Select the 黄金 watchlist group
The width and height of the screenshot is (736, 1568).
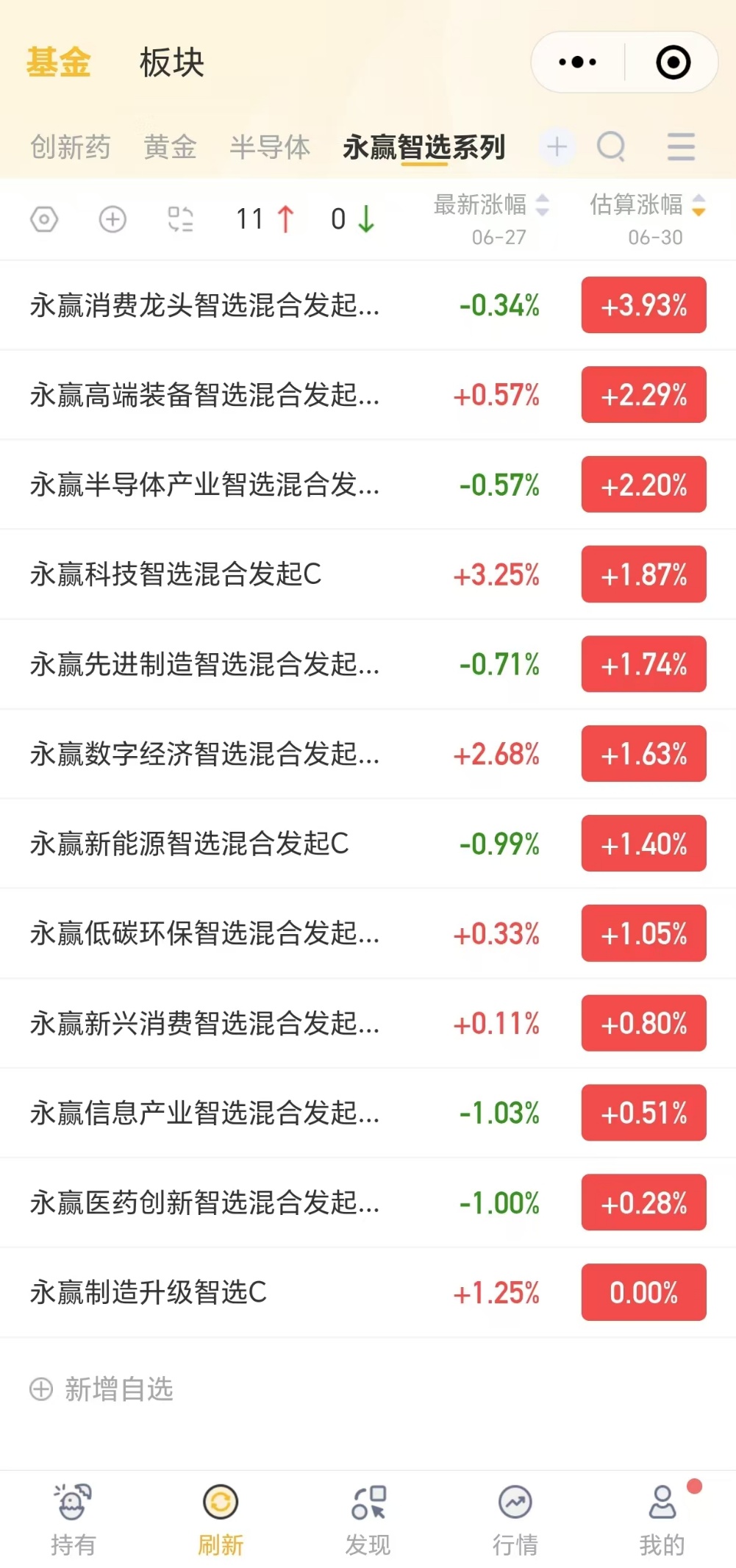171,147
